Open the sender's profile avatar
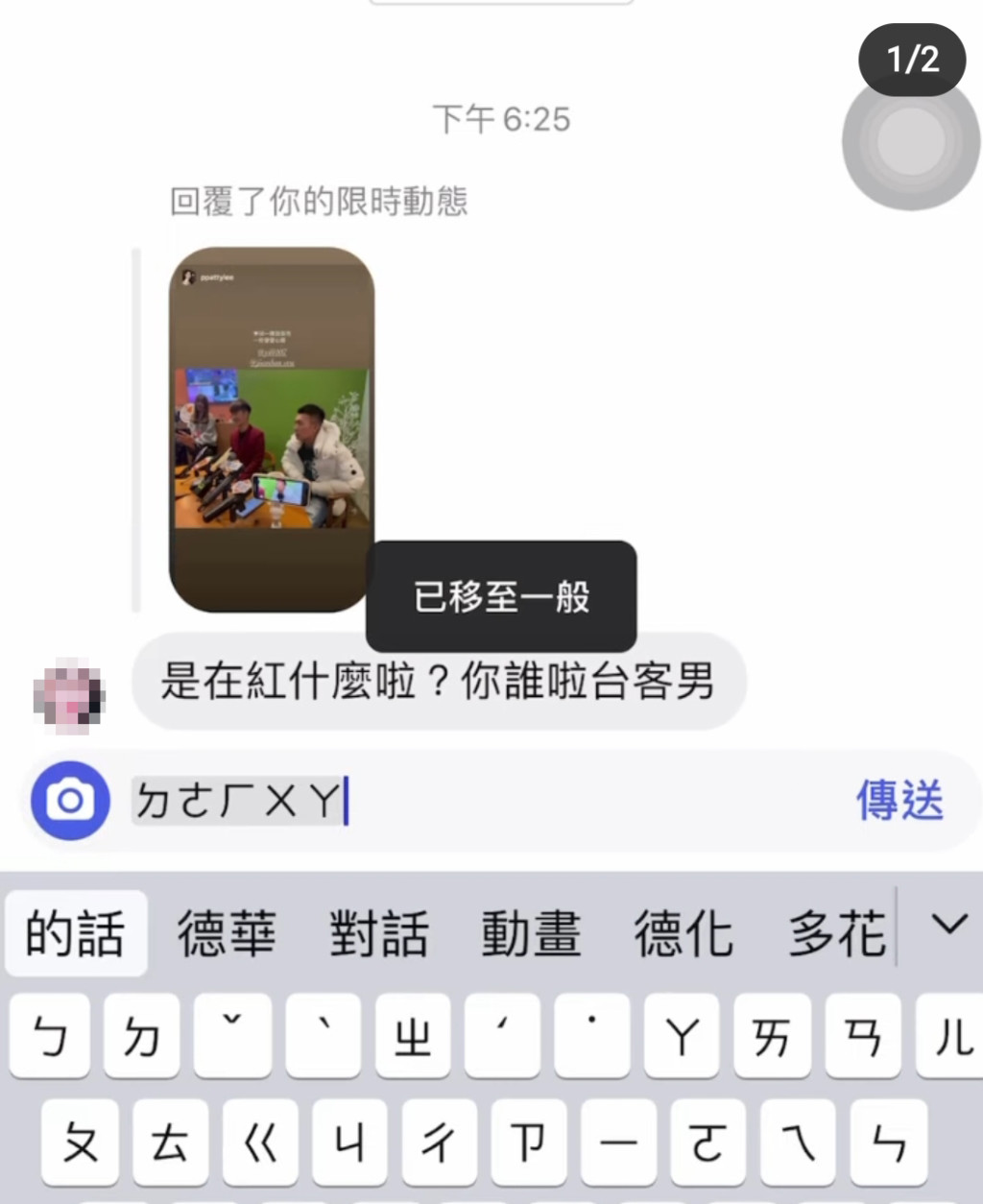Image resolution: width=983 pixels, height=1204 pixels. [x=68, y=695]
